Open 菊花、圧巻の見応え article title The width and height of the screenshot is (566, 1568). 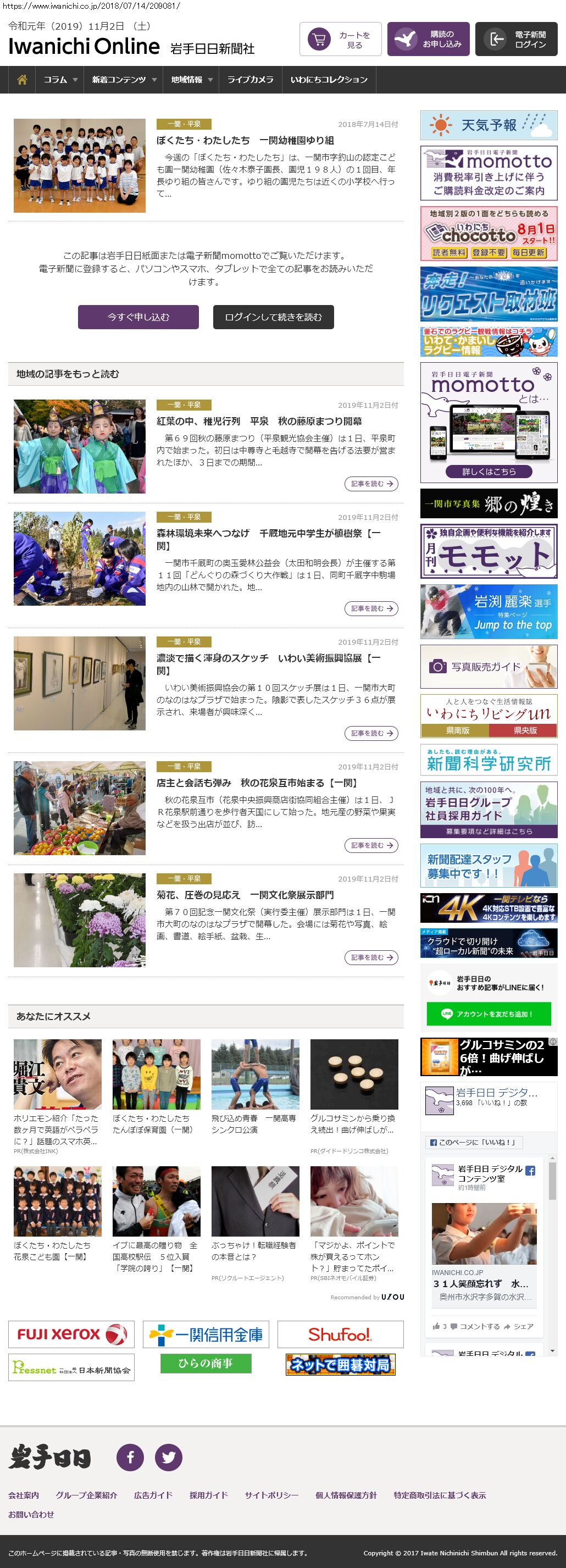click(245, 895)
